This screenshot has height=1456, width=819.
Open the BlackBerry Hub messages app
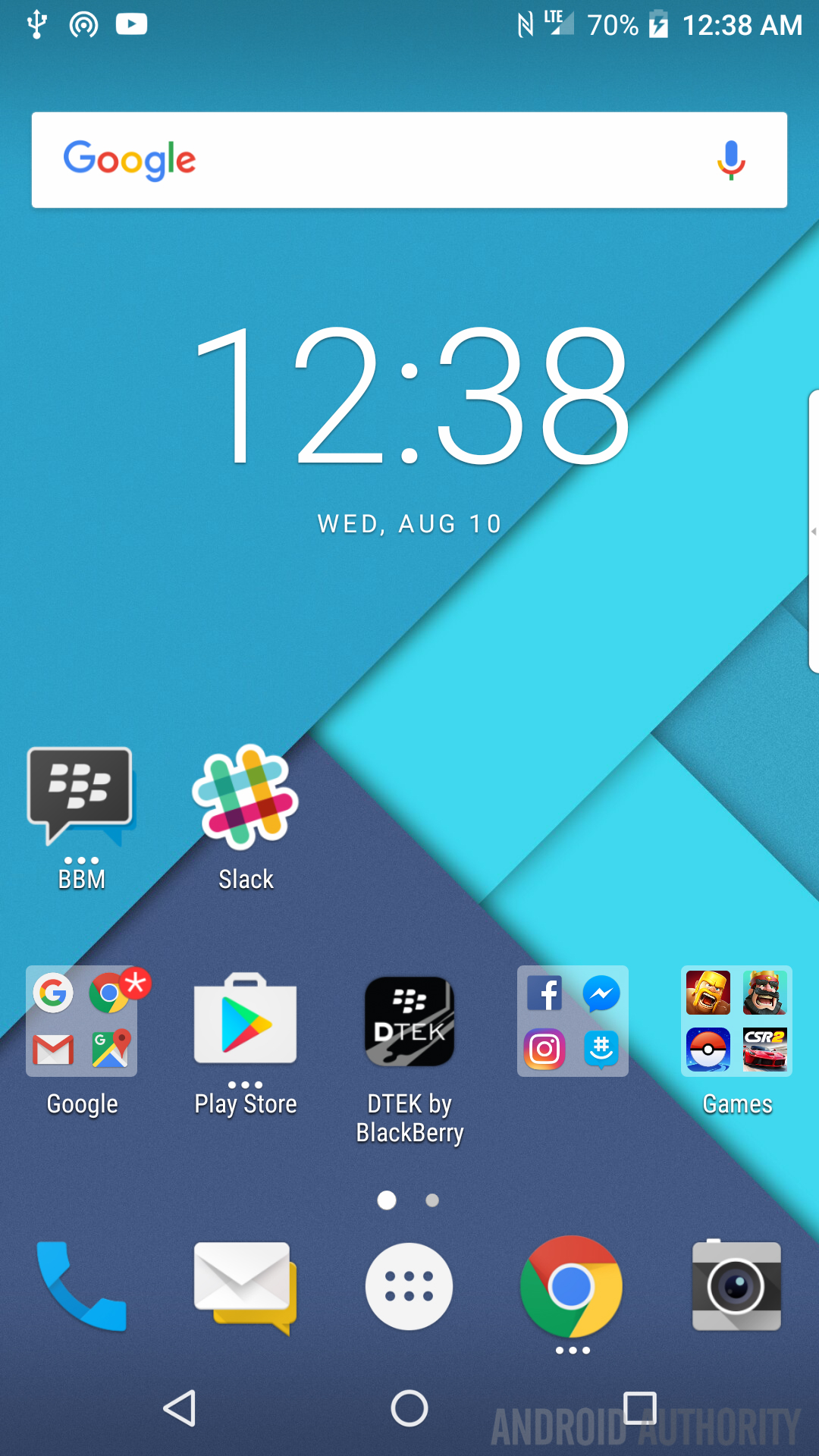click(245, 1286)
